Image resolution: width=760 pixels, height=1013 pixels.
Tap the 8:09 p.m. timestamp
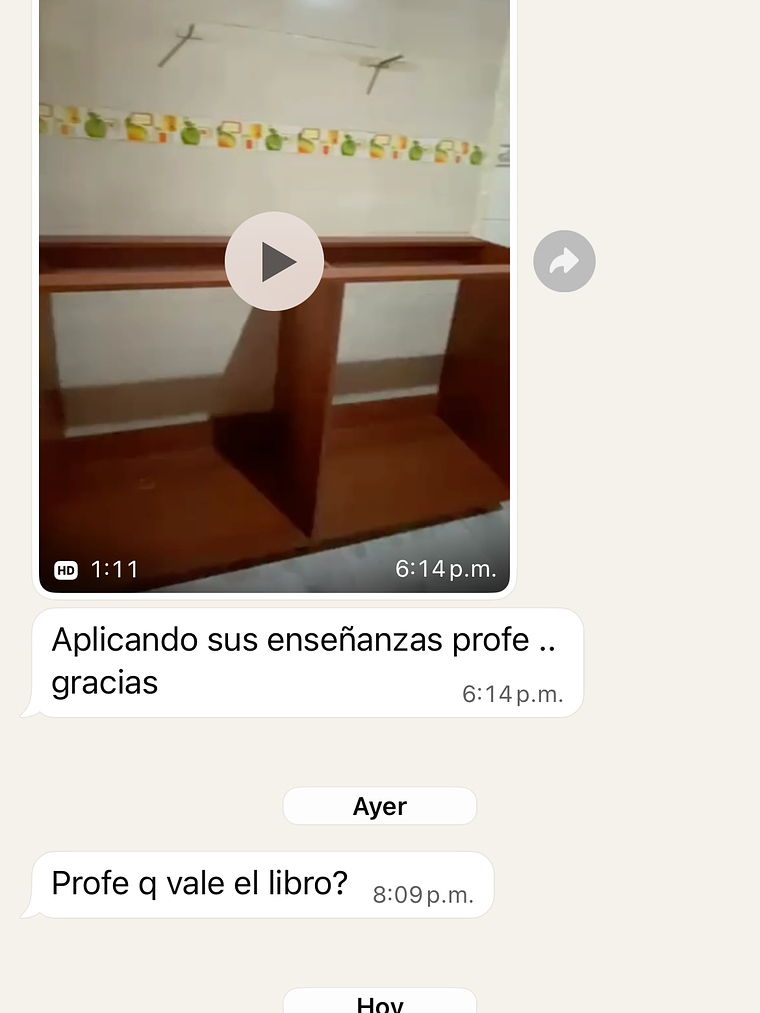(x=423, y=895)
